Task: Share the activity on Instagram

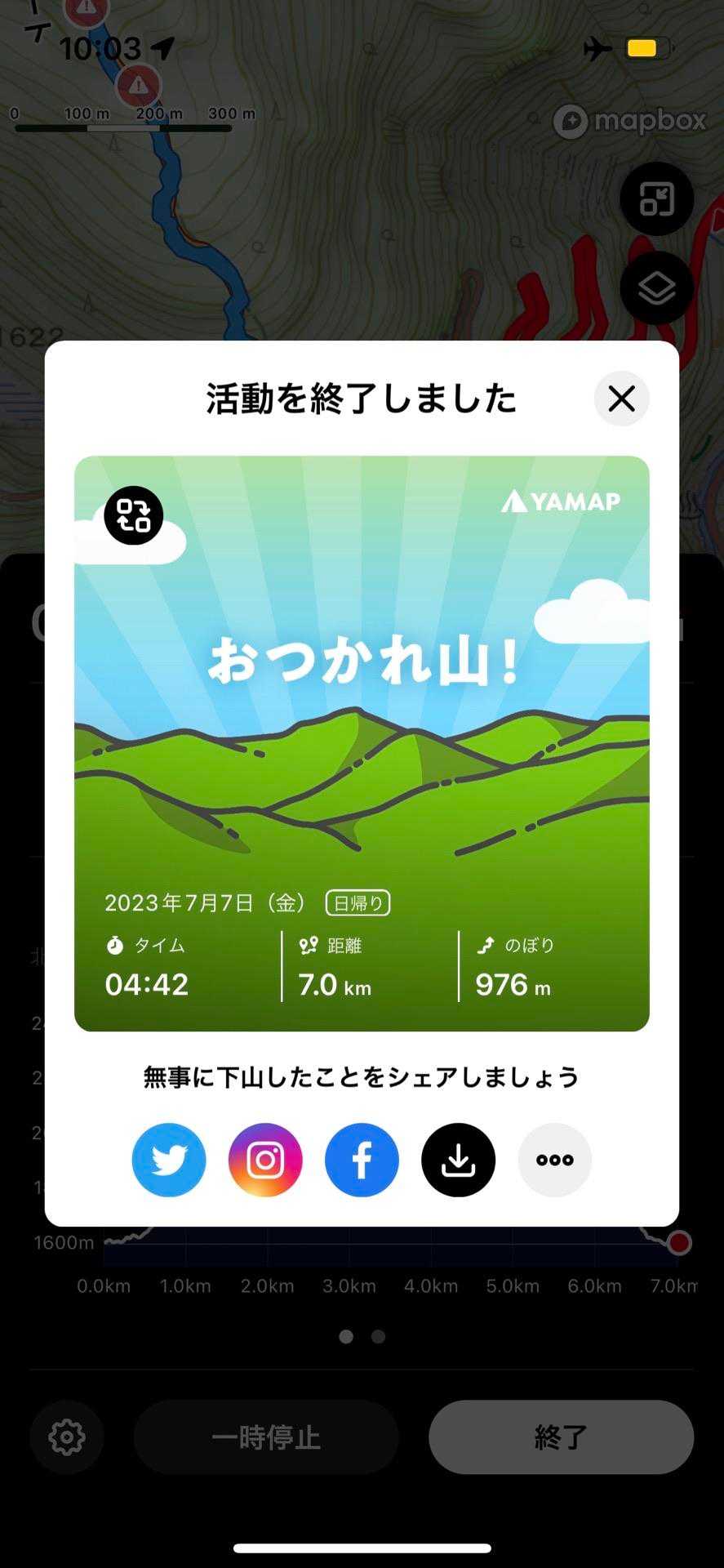Action: [x=265, y=1160]
